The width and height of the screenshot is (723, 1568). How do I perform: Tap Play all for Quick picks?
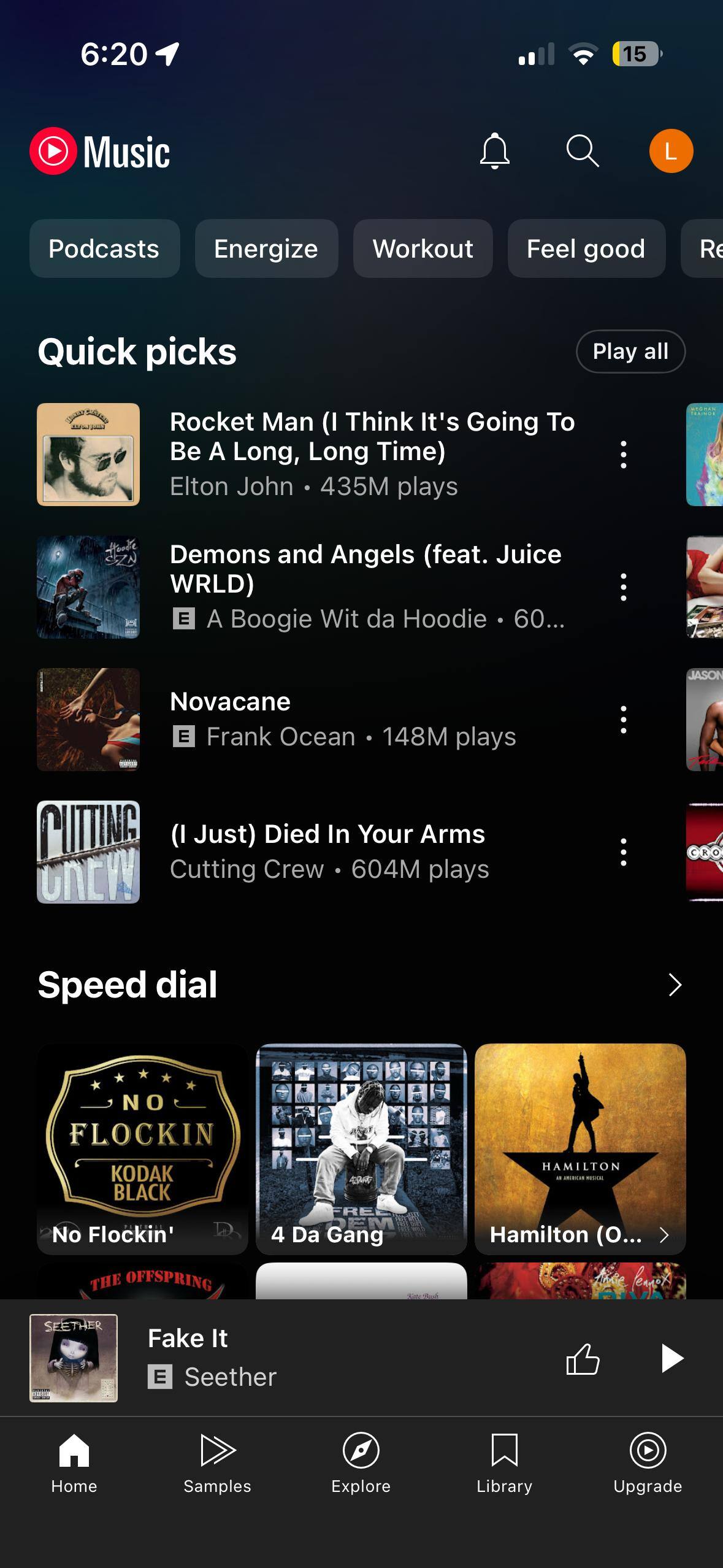pyautogui.click(x=630, y=352)
